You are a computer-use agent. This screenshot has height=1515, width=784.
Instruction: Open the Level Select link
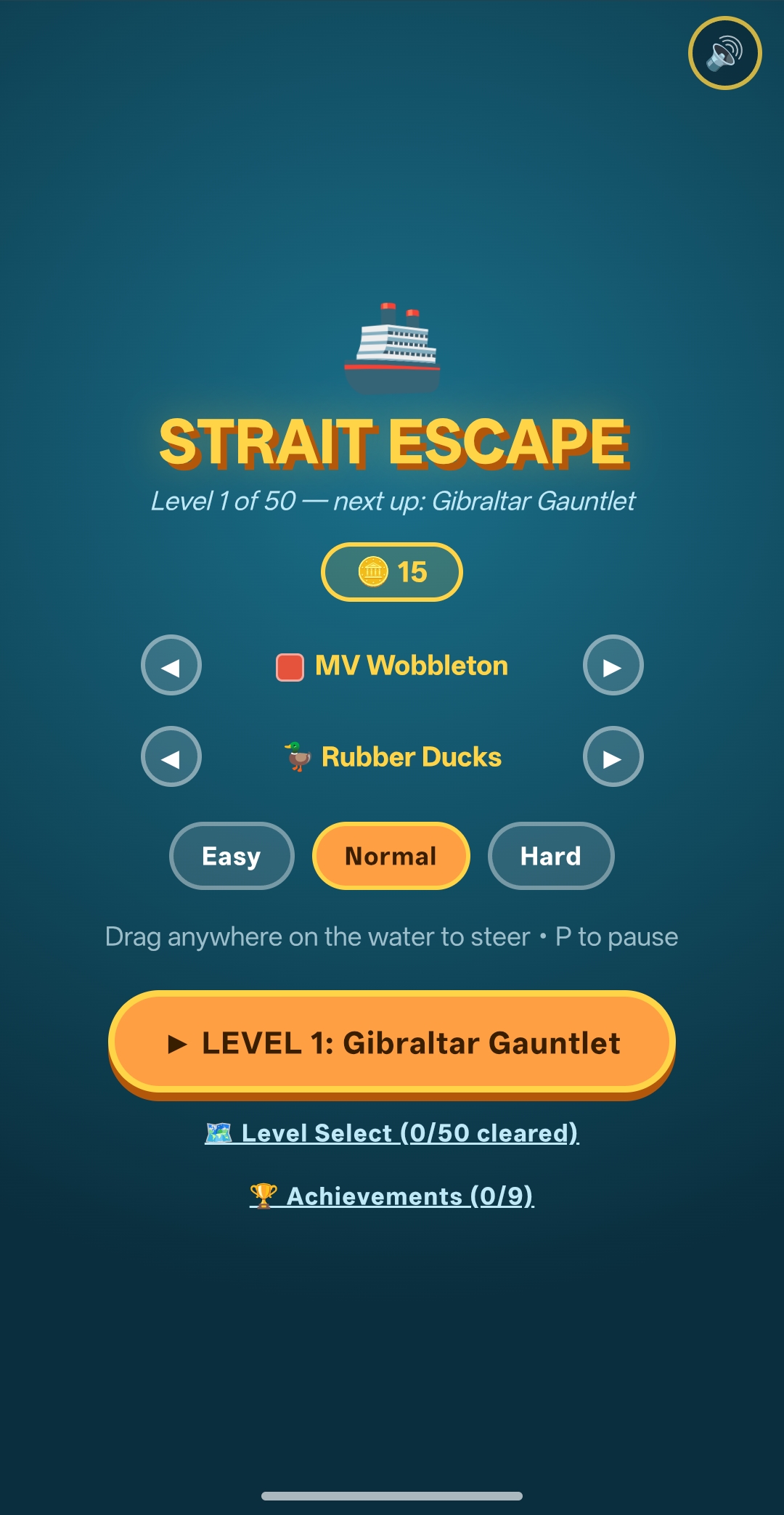tap(392, 1132)
